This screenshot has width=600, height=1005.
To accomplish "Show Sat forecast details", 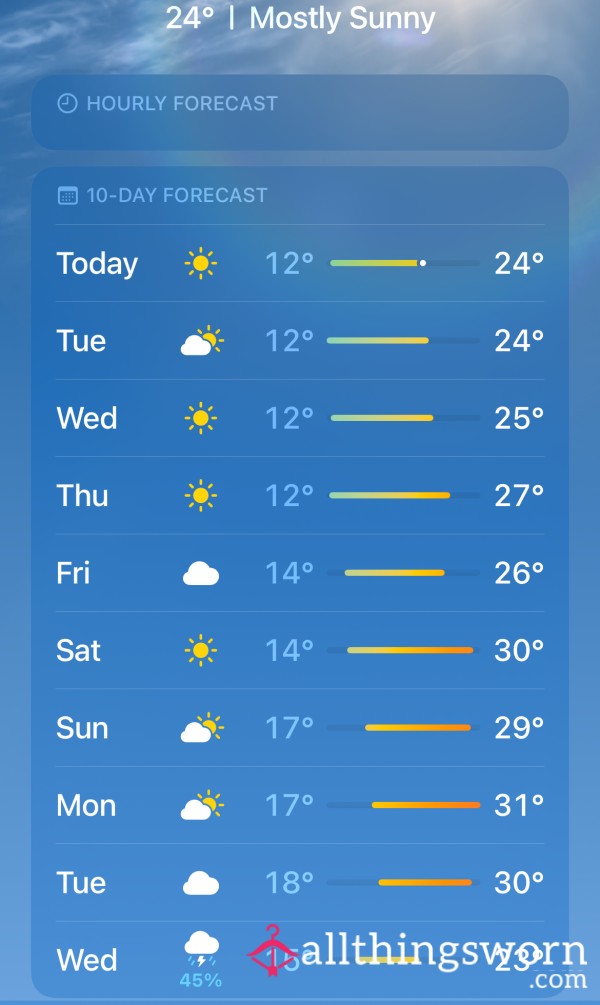I will [300, 651].
